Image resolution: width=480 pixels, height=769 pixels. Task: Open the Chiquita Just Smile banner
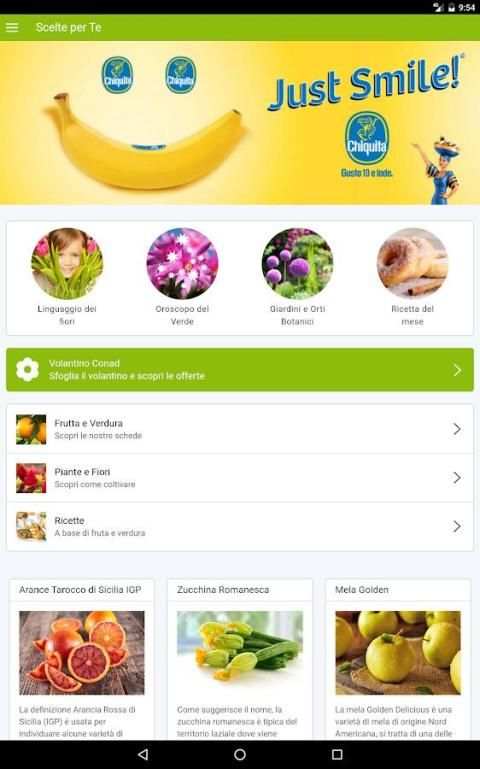(x=240, y=123)
